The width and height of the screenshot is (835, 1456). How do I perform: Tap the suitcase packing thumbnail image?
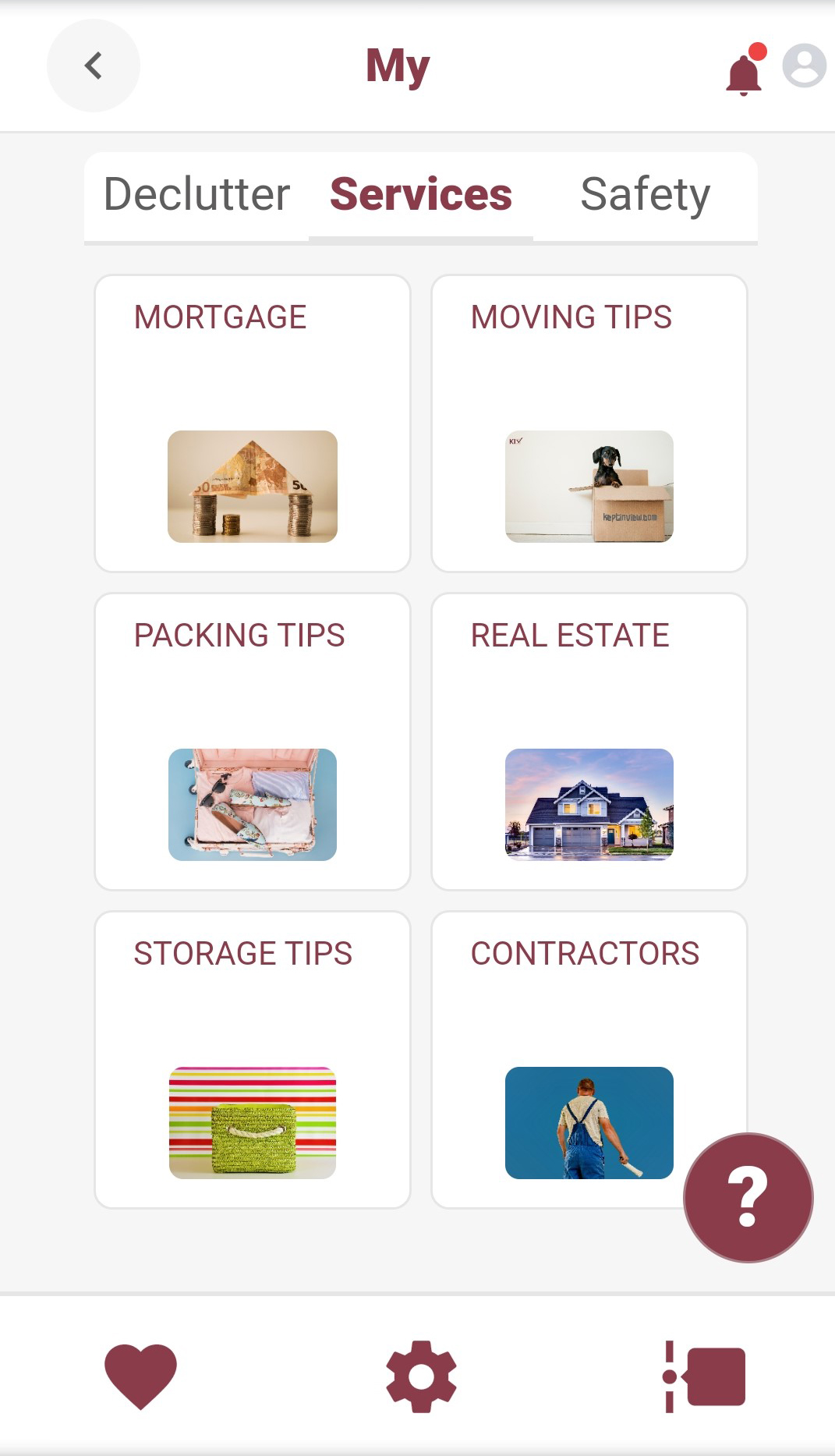253,804
